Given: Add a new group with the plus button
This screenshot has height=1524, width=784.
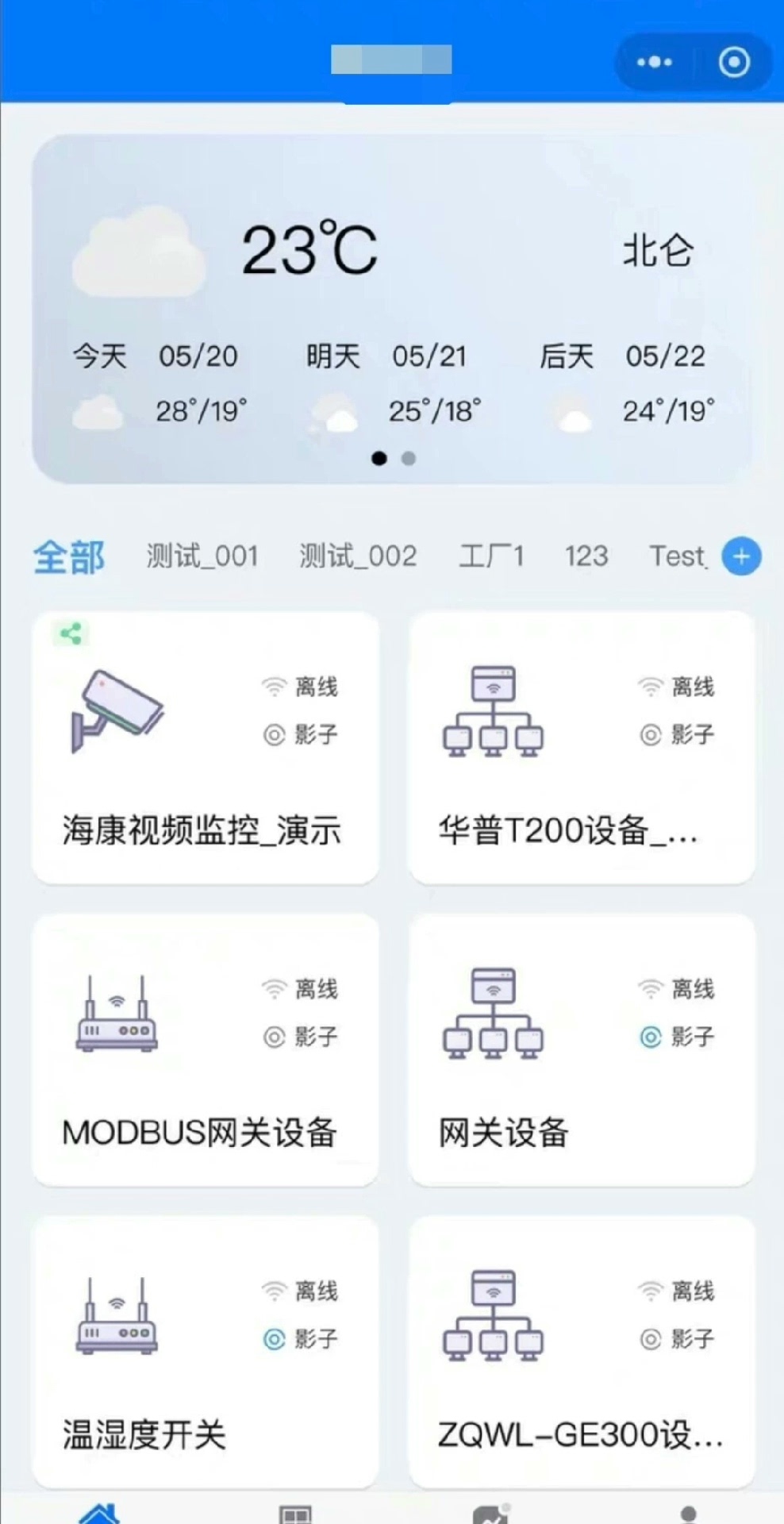Looking at the screenshot, I should [x=741, y=556].
